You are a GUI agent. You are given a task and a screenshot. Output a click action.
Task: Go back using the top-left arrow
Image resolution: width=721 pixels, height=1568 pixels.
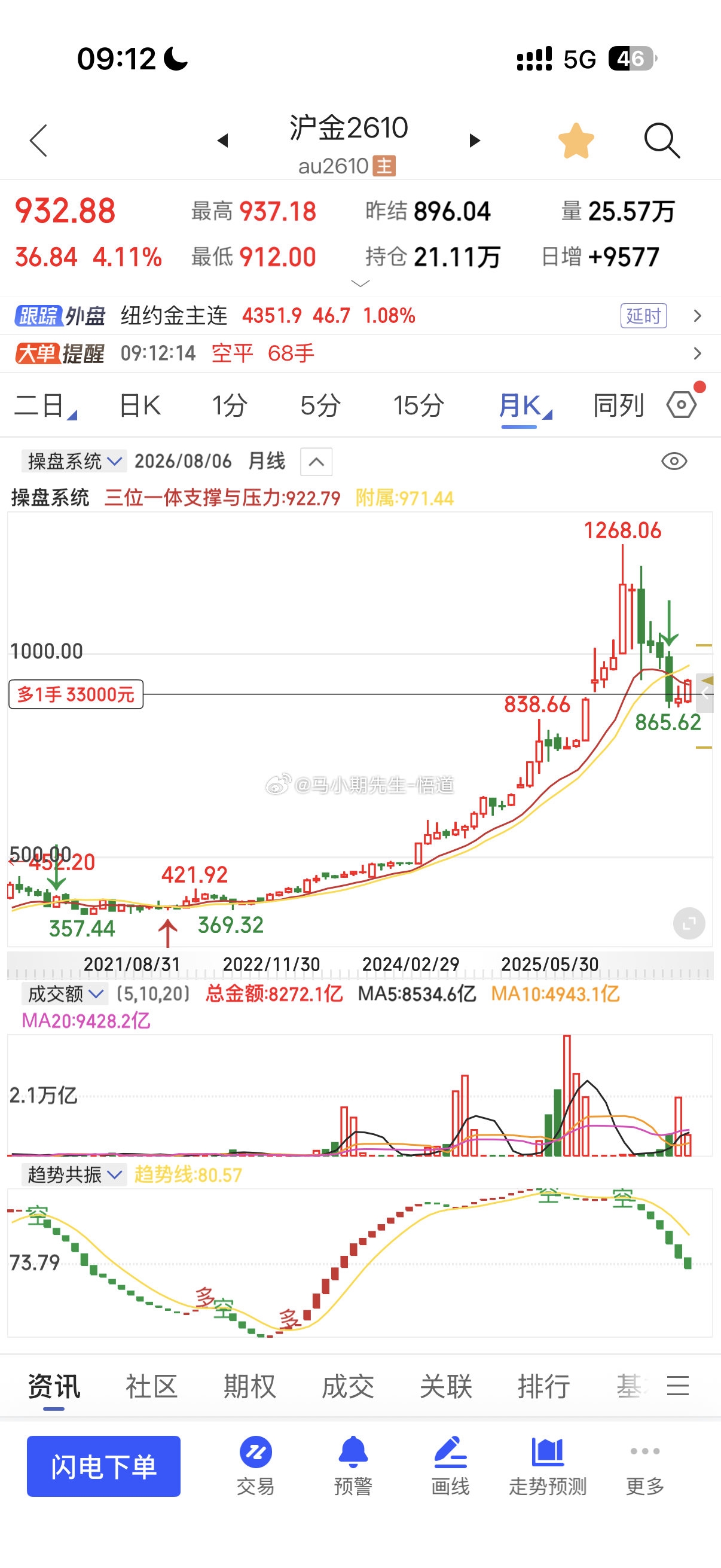[x=38, y=141]
